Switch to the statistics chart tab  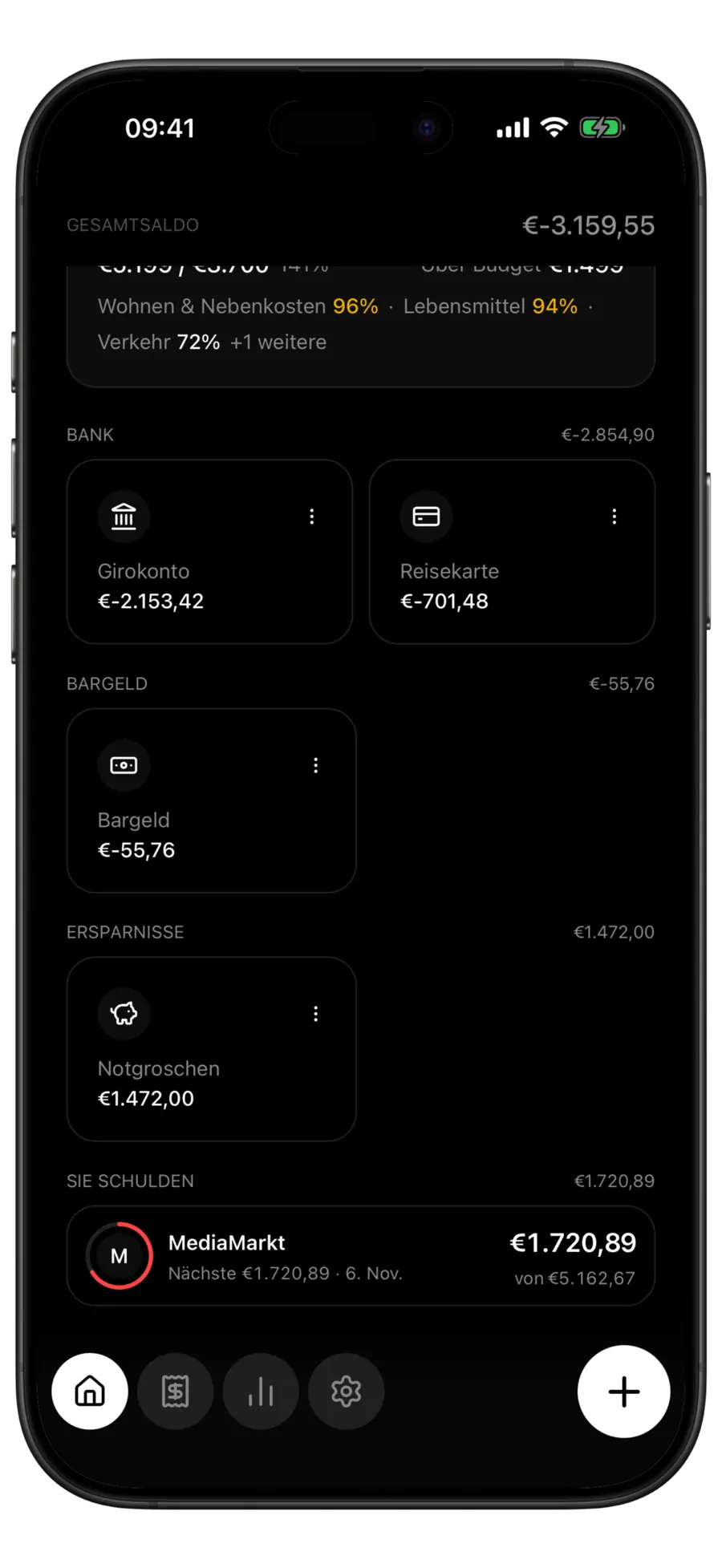click(261, 1392)
